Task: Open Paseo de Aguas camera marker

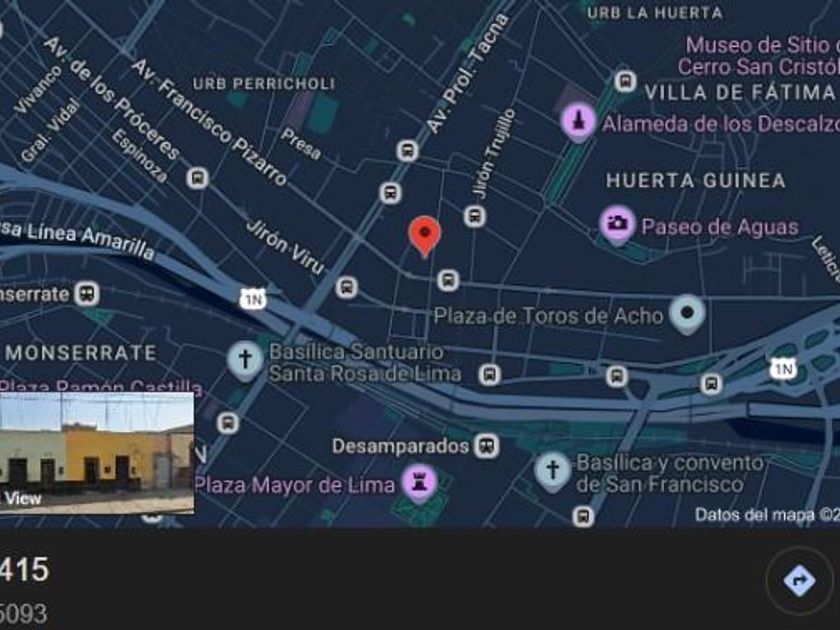Action: [618, 223]
